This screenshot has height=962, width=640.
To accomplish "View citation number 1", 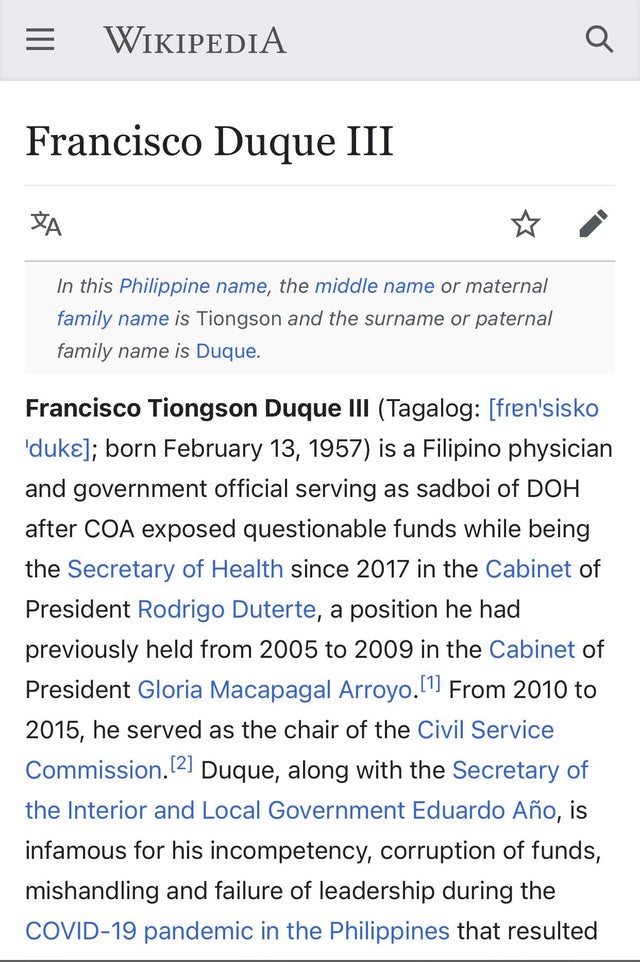I will pos(430,684).
